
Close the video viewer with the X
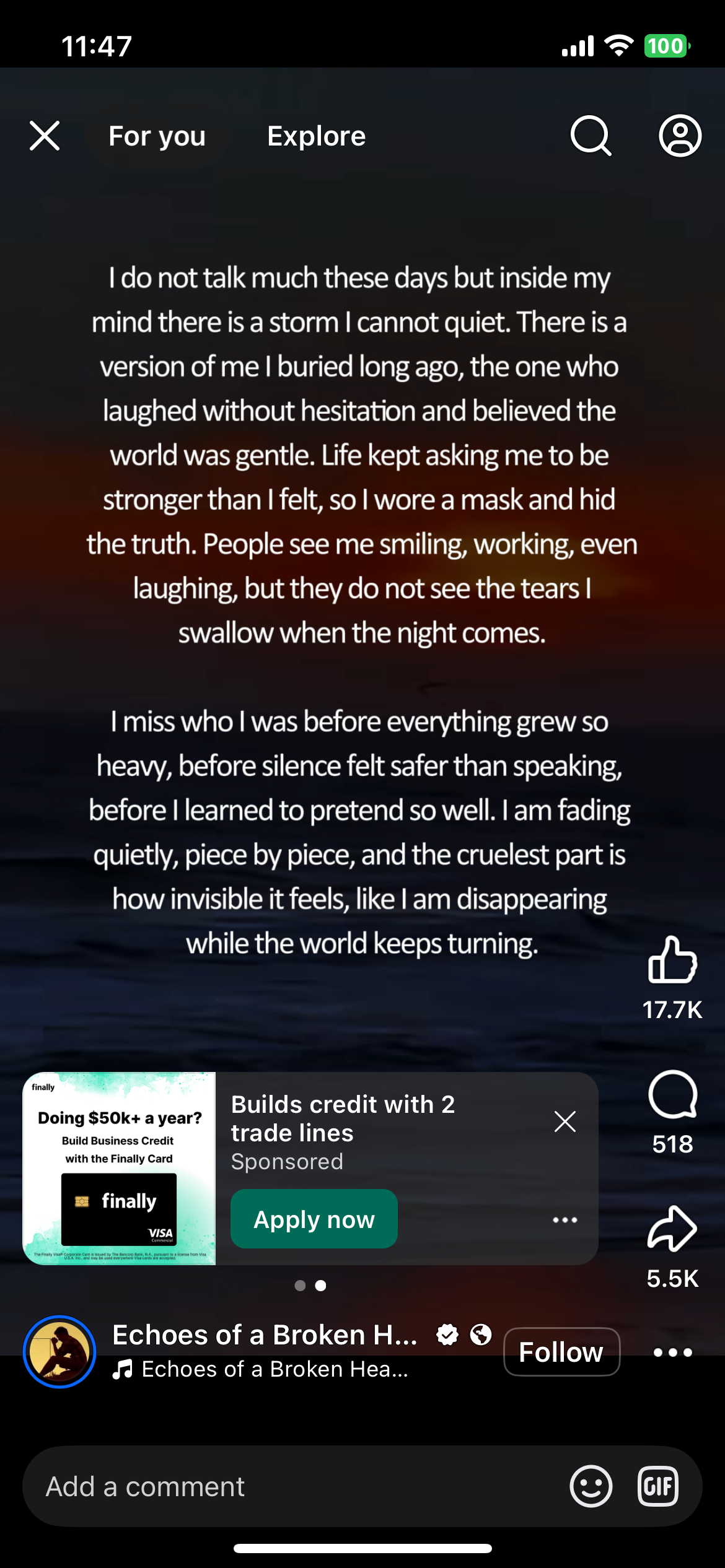pos(45,136)
